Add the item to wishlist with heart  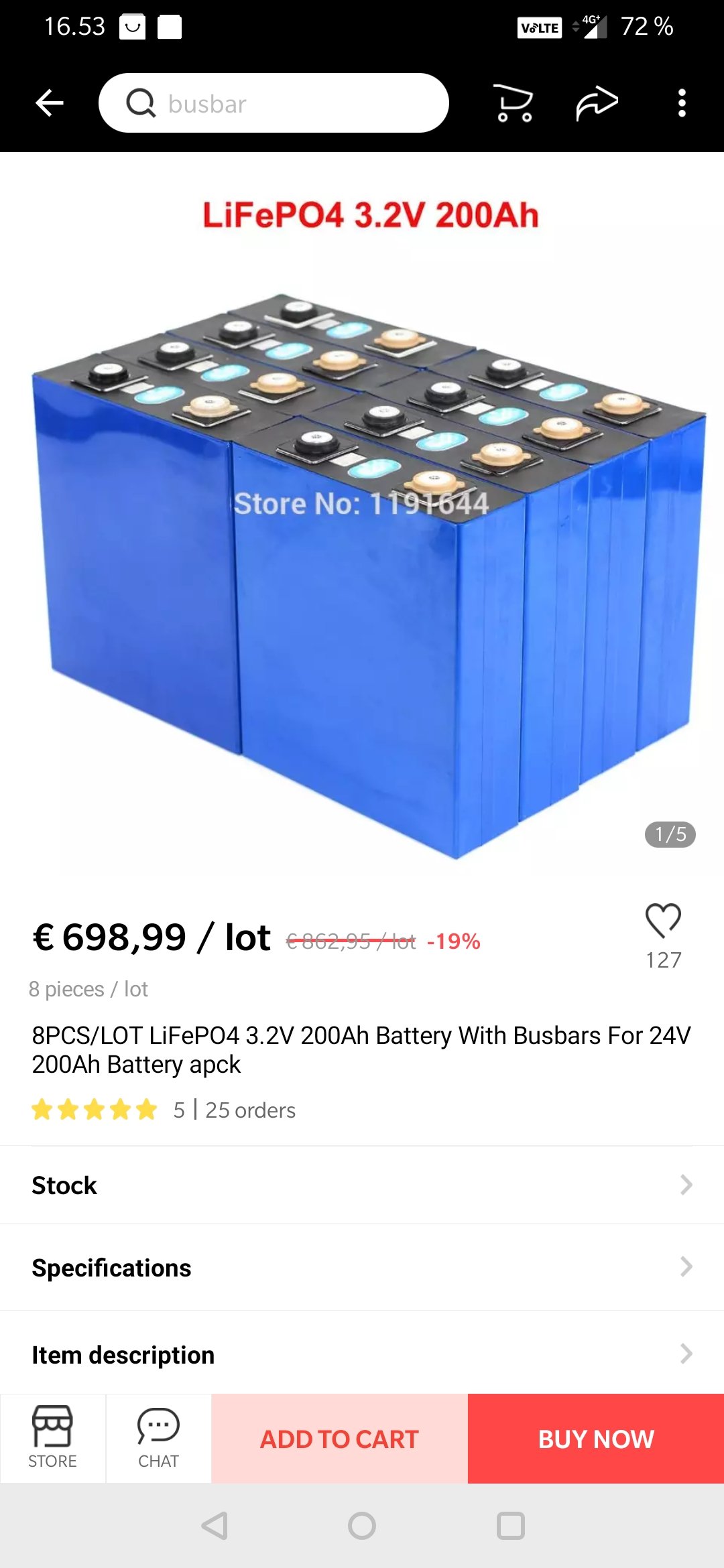pos(663,921)
